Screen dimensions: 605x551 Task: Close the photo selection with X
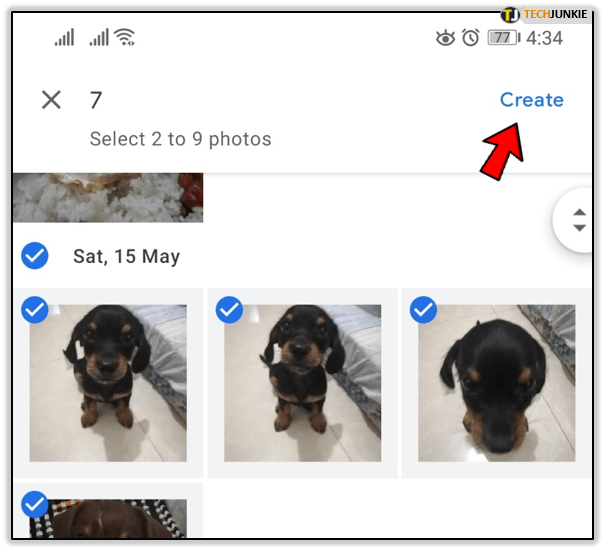pos(51,100)
